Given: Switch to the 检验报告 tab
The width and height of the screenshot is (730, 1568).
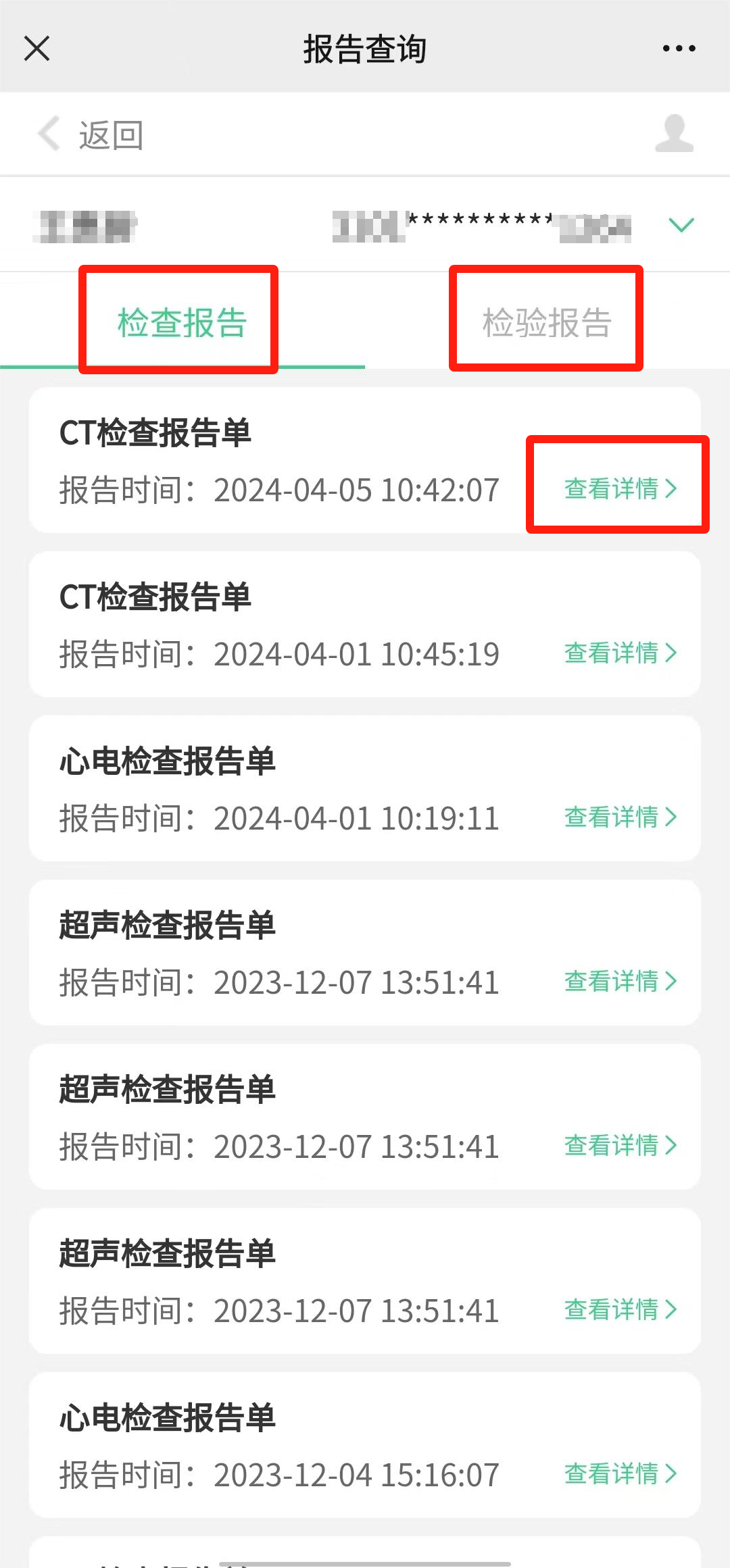Looking at the screenshot, I should (546, 322).
